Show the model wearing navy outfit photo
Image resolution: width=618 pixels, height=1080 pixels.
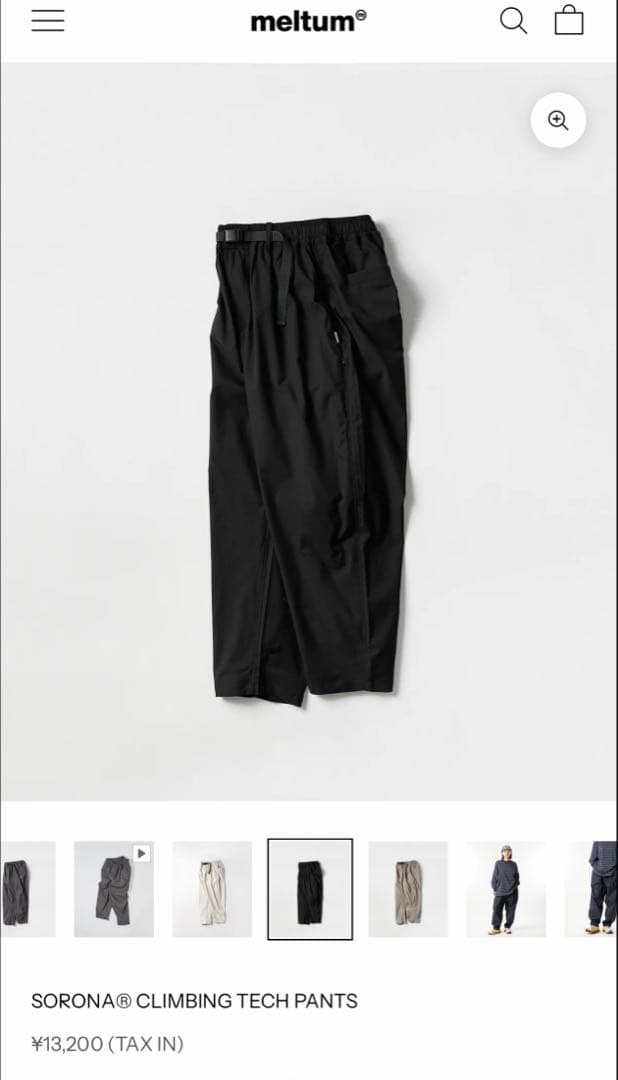(x=506, y=889)
